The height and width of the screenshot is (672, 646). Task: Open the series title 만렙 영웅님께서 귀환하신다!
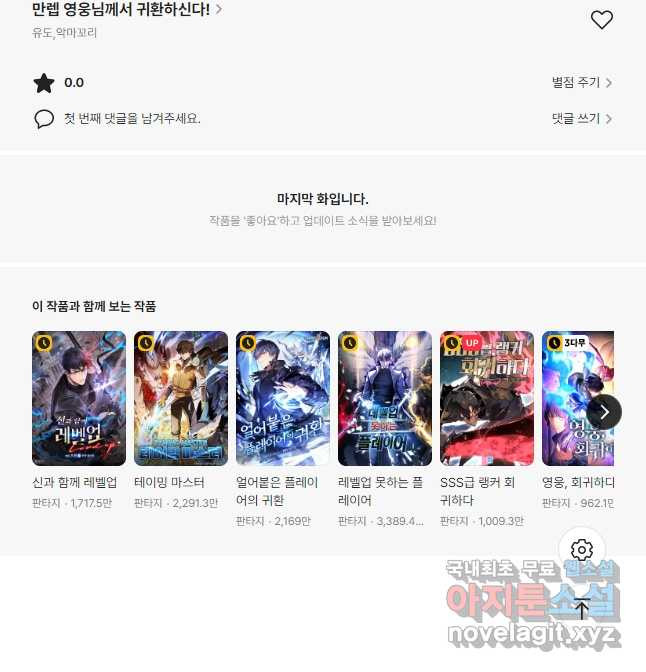click(x=127, y=10)
